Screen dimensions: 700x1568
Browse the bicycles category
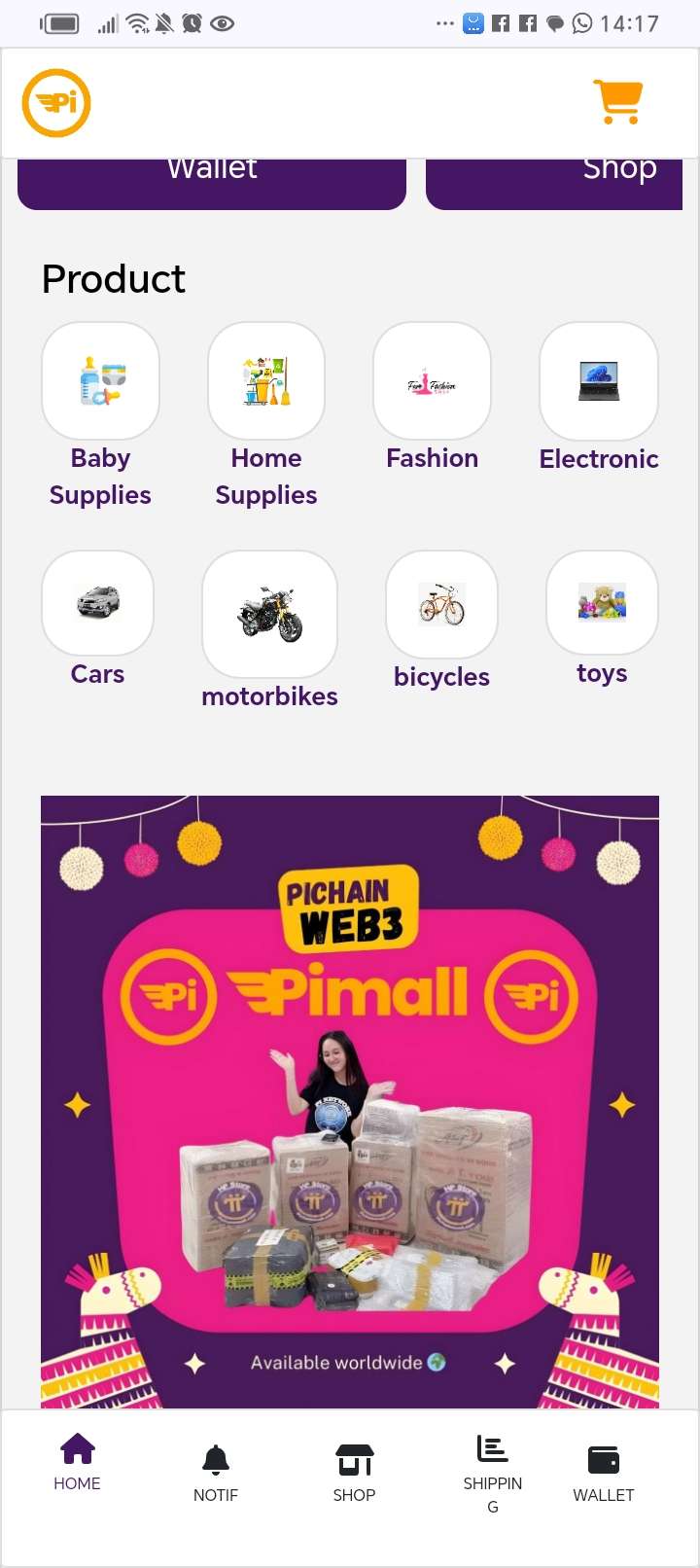coord(441,605)
